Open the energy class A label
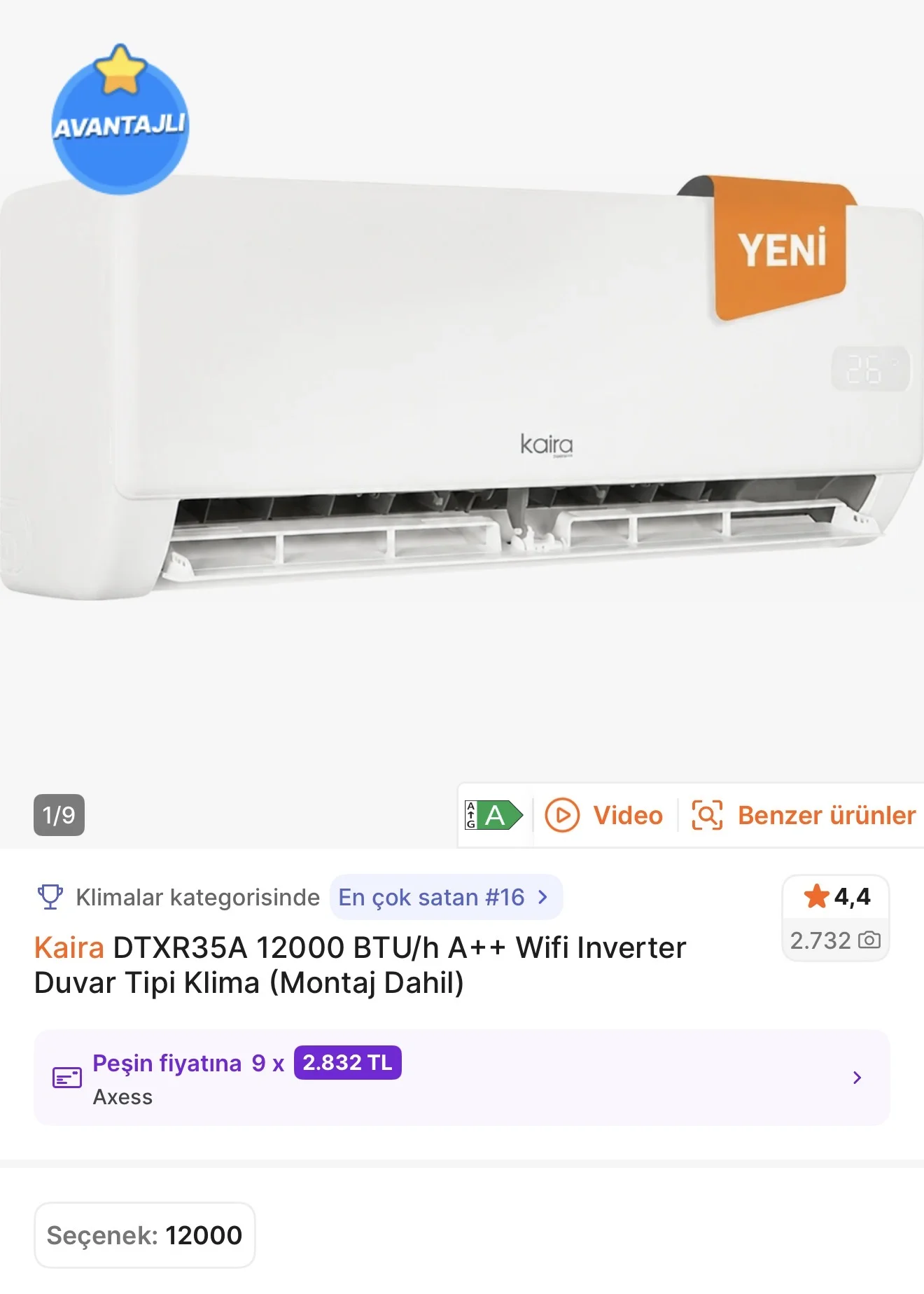This screenshot has width=924, height=1294. click(x=494, y=816)
